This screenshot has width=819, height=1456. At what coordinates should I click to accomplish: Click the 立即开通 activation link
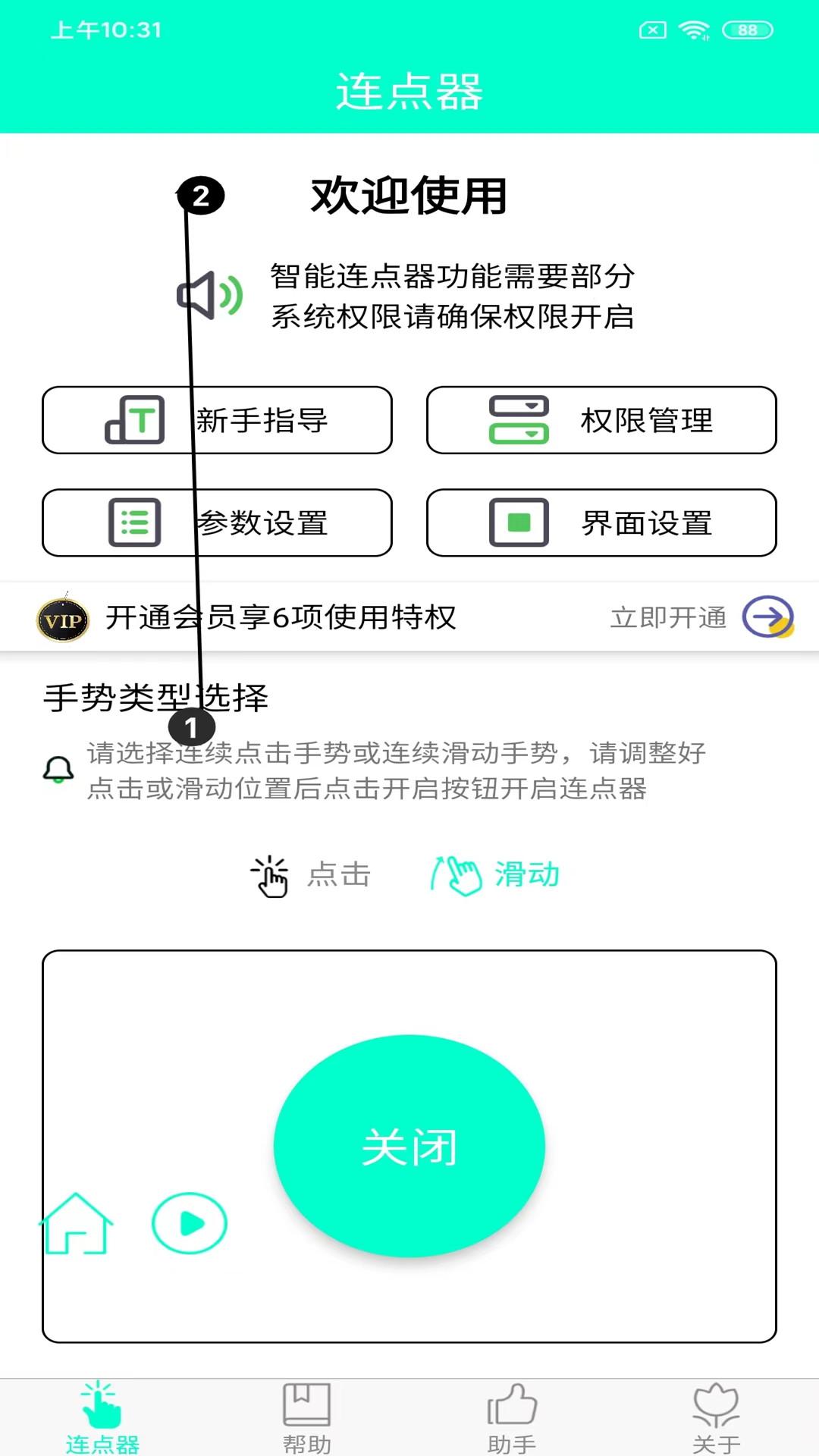667,617
